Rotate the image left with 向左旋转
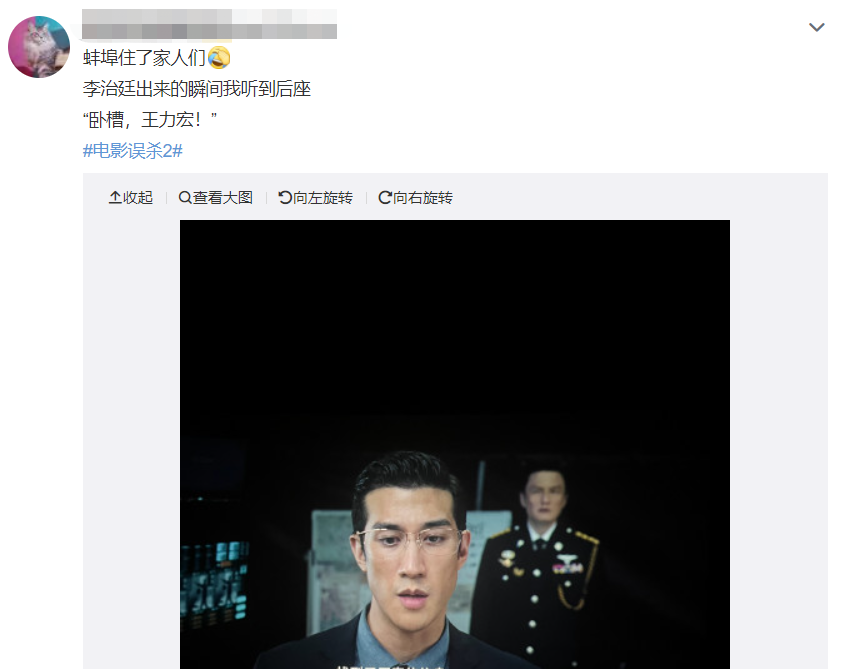The height and width of the screenshot is (669, 845). point(316,198)
